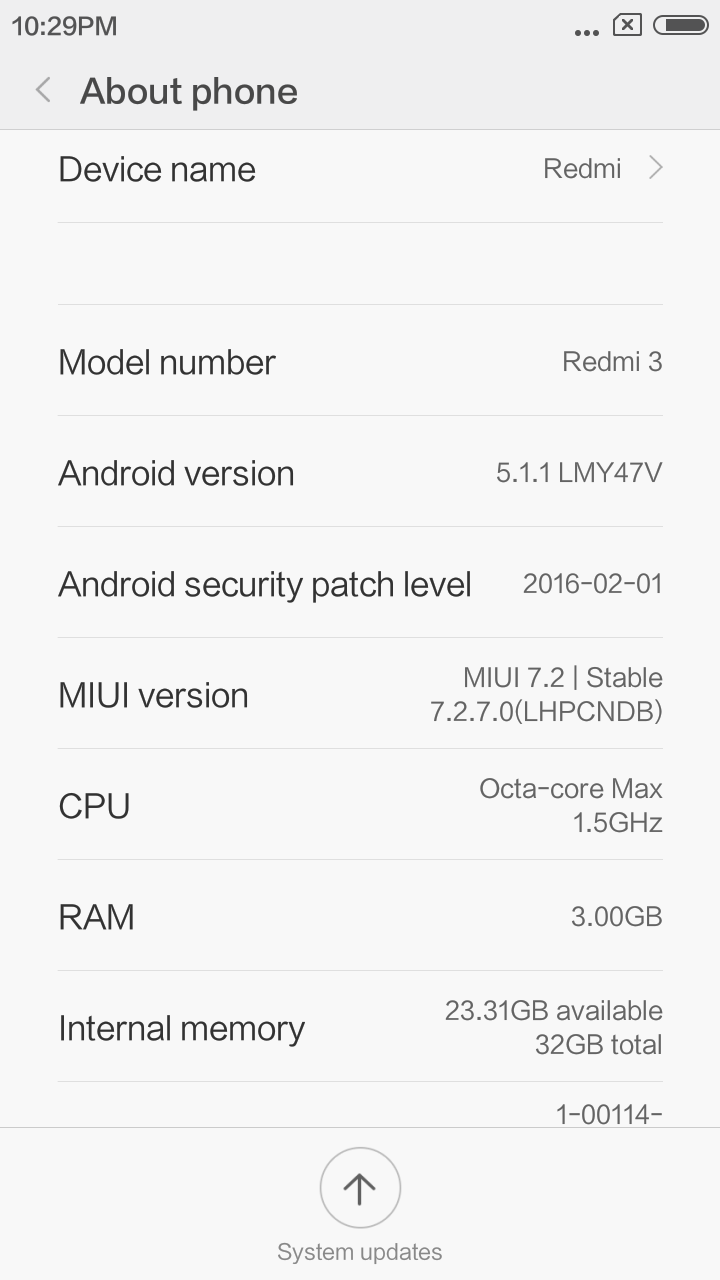Tap the Android version row

point(360,472)
